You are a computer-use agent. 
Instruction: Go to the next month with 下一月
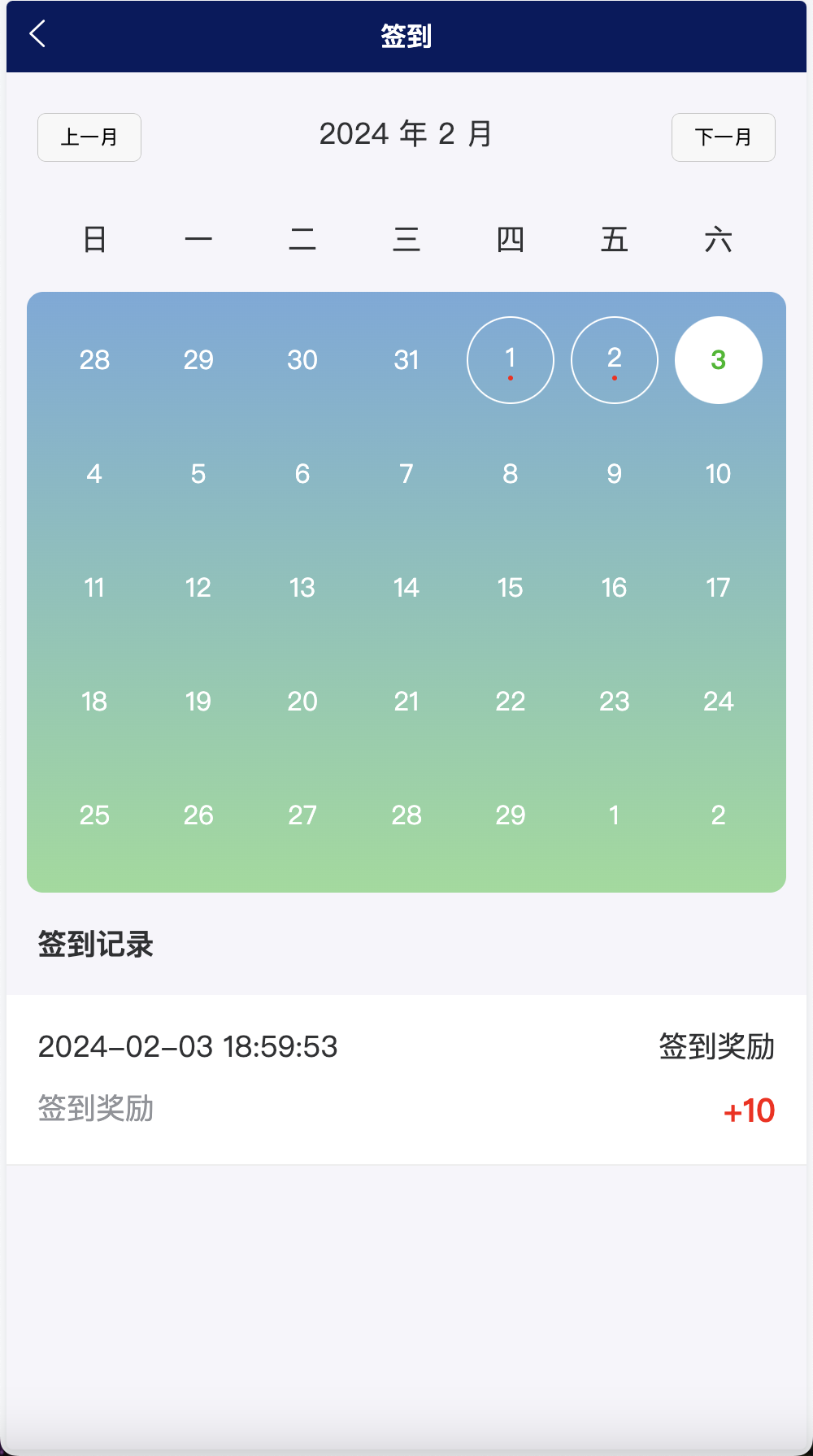[x=723, y=137]
